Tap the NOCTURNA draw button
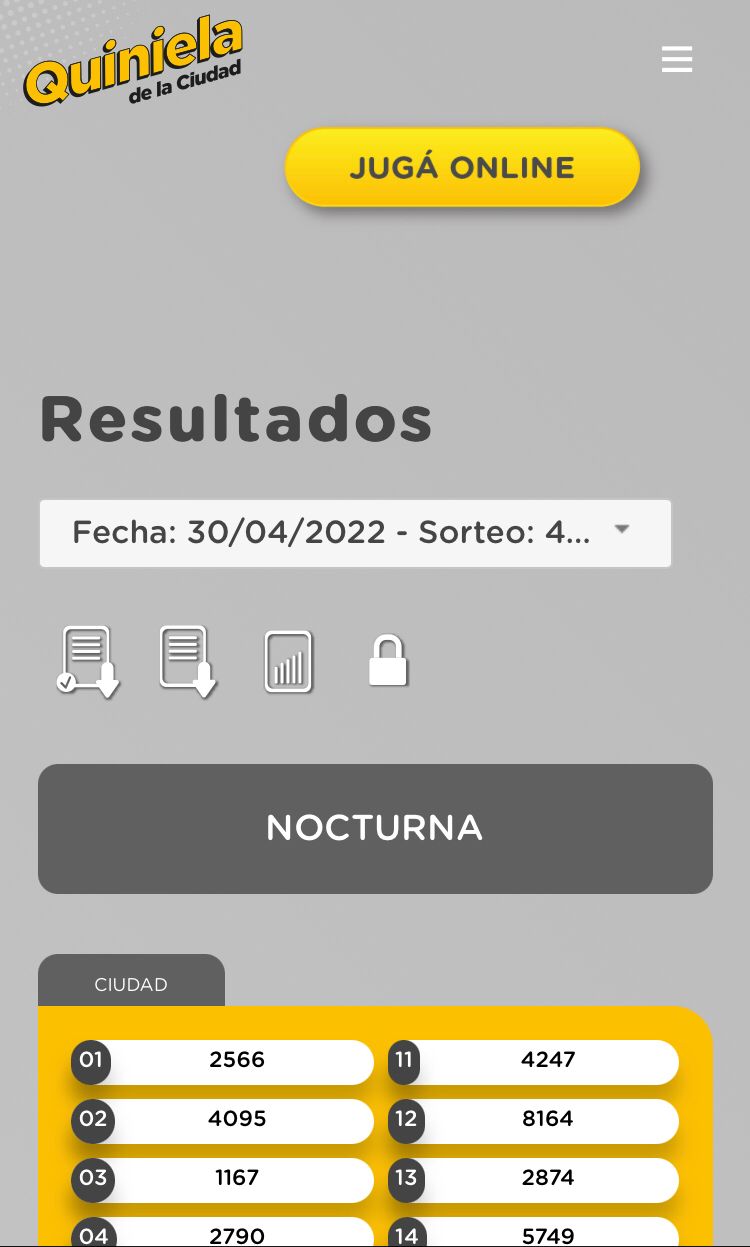Viewport: 750px width, 1247px height. 375,828
